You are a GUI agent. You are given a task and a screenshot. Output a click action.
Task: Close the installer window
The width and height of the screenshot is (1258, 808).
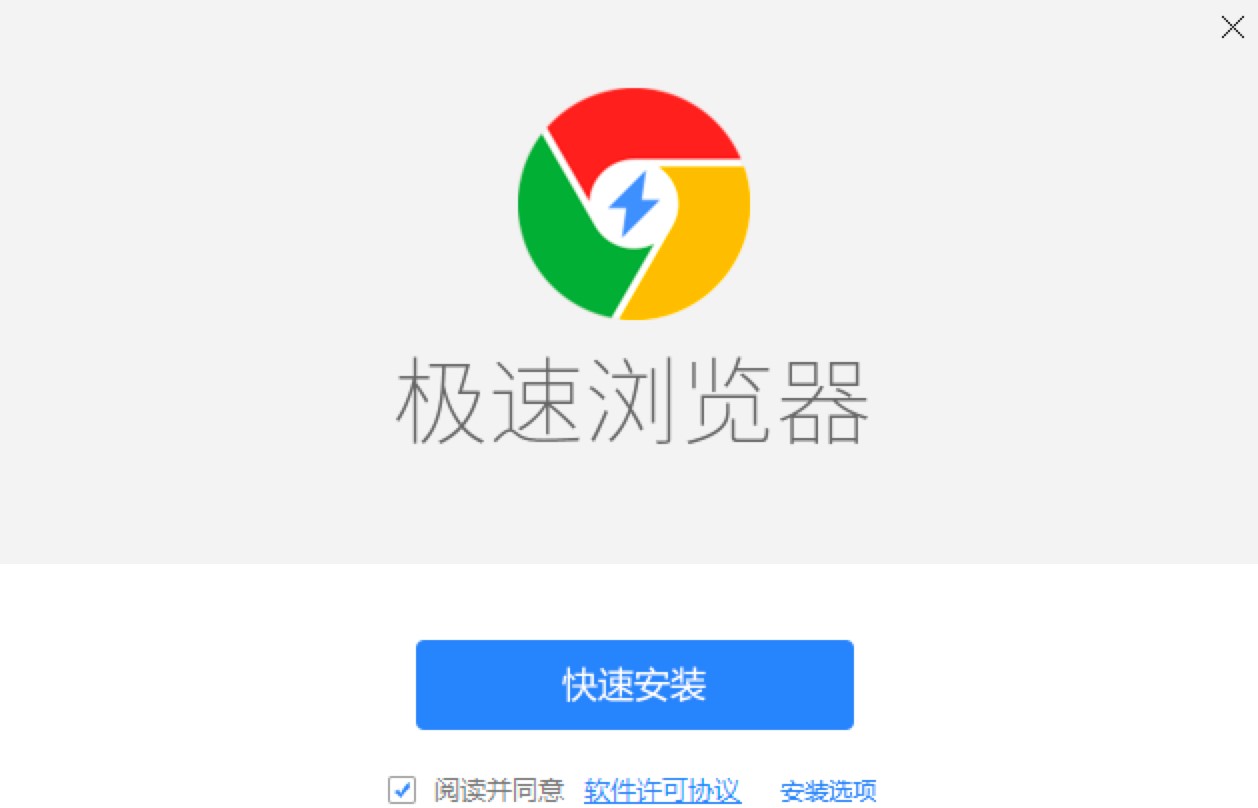point(1232,27)
